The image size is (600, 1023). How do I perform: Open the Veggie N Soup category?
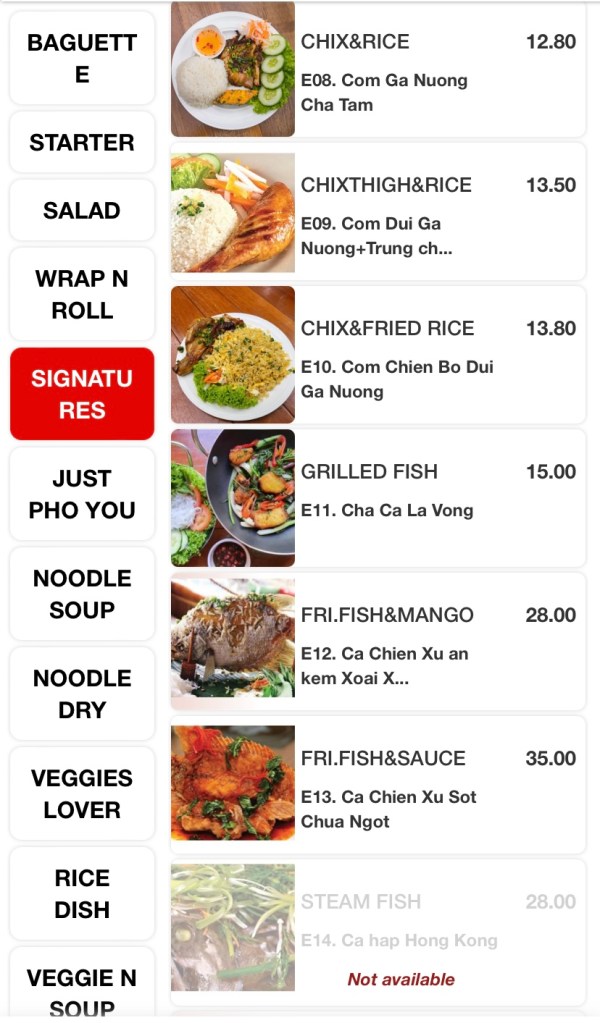(x=82, y=986)
